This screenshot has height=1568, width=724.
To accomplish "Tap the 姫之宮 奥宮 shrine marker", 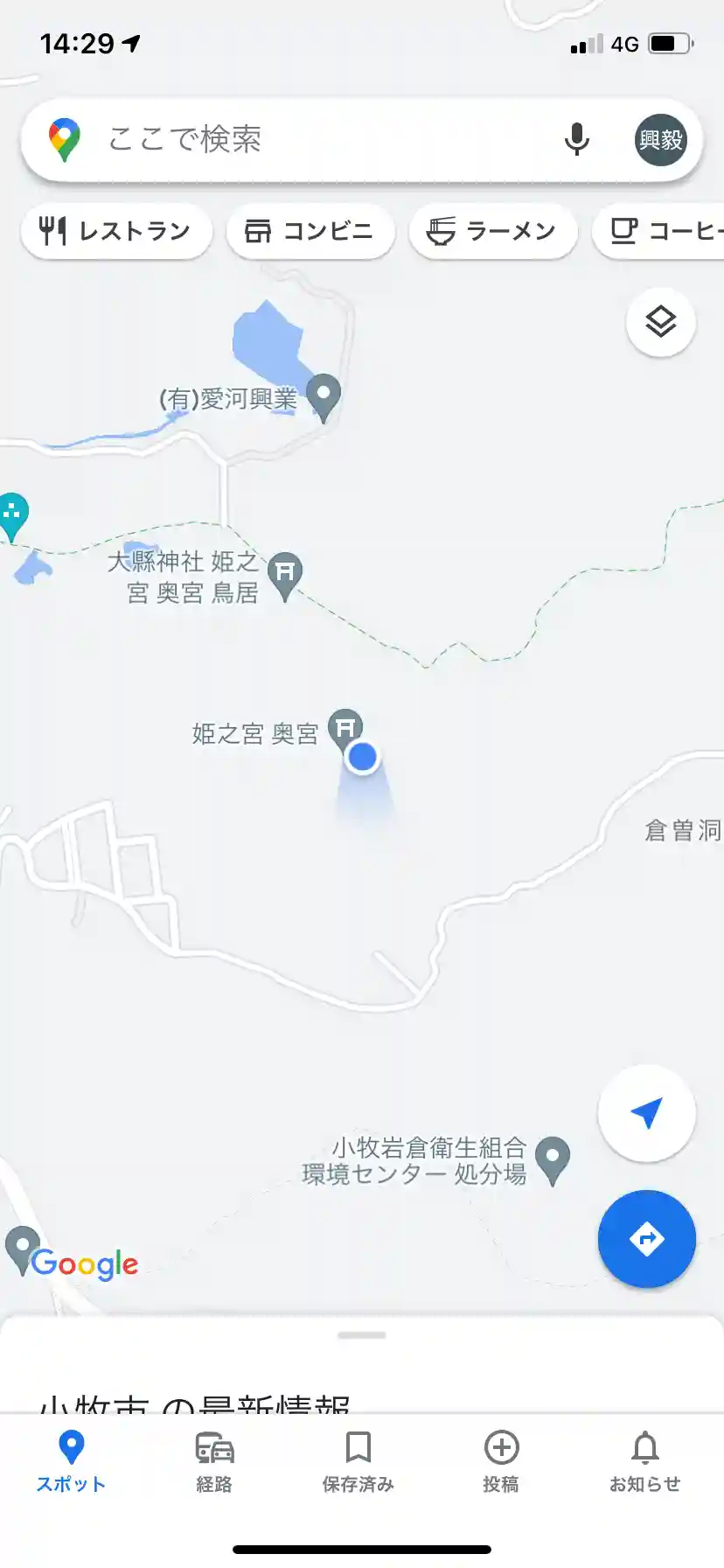I will tap(345, 729).
